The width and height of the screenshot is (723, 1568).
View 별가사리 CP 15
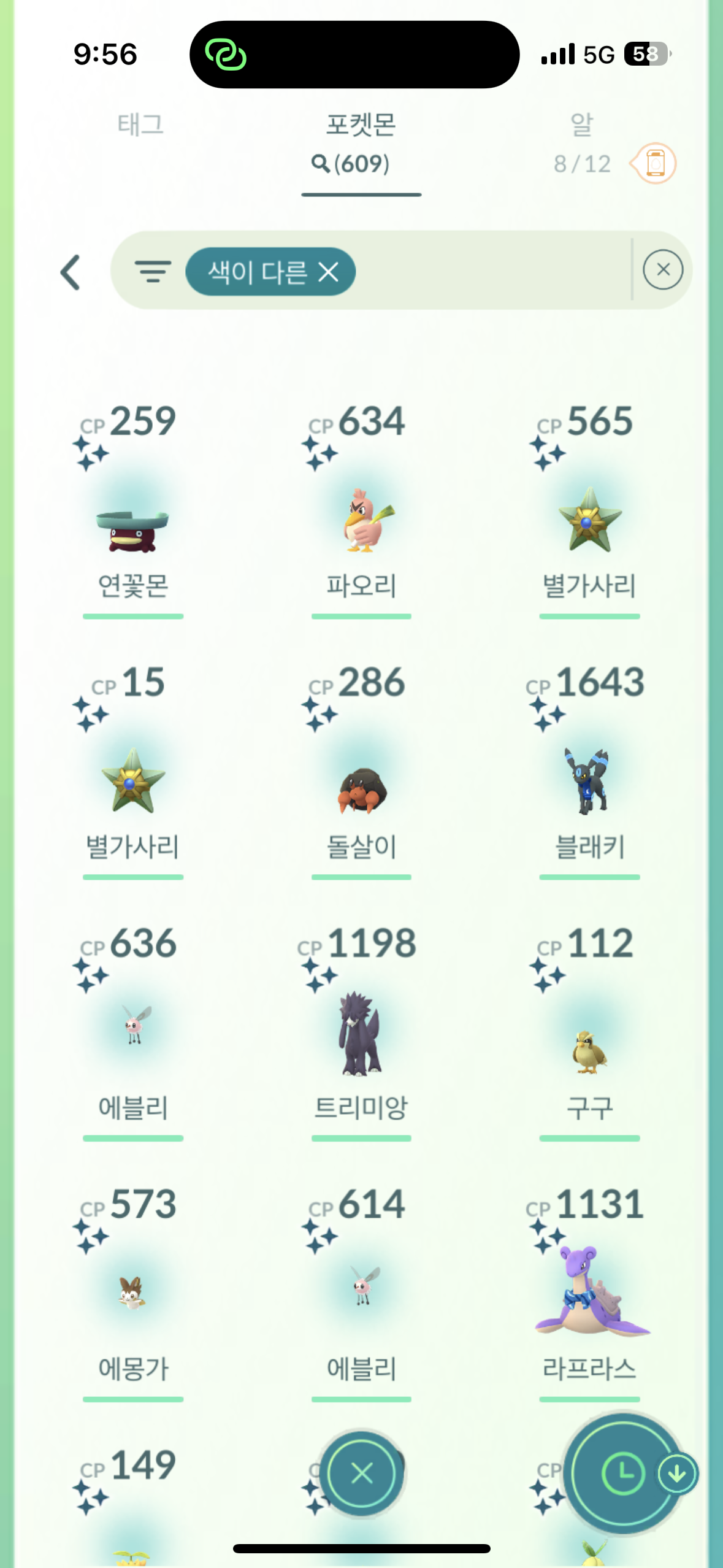click(x=132, y=782)
